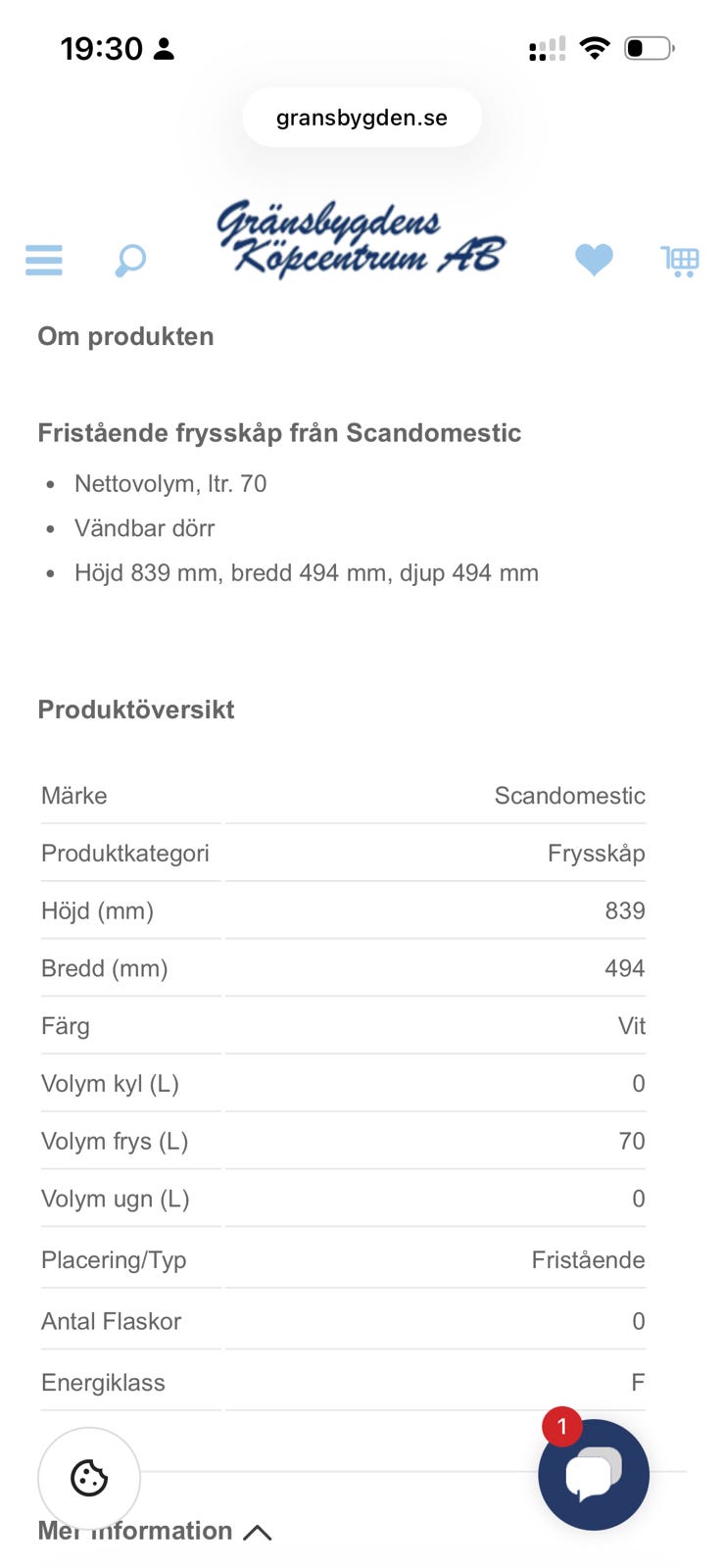Open cookie settings button
Screen dimensions: 724x1568
click(x=89, y=1478)
